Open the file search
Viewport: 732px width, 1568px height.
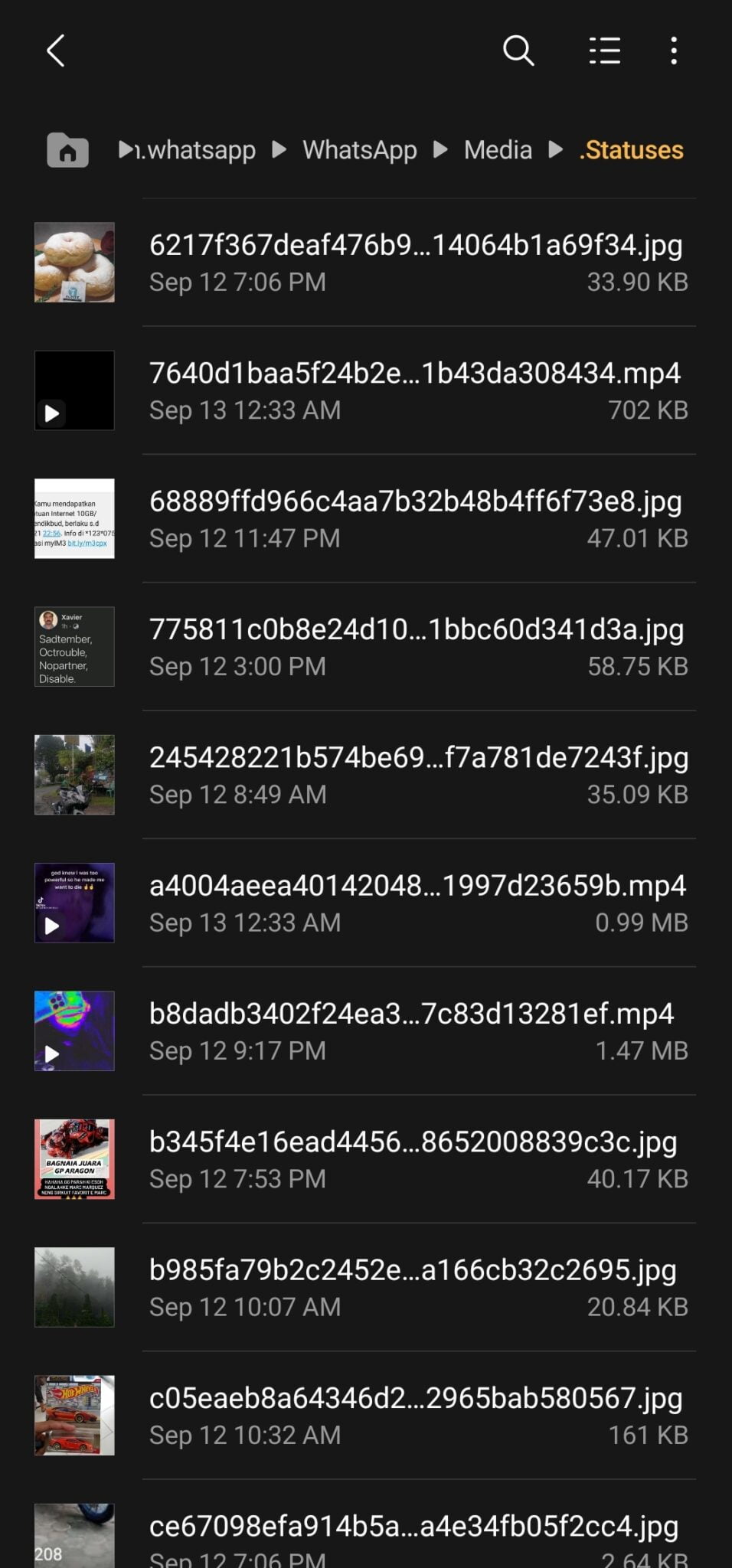(x=518, y=51)
